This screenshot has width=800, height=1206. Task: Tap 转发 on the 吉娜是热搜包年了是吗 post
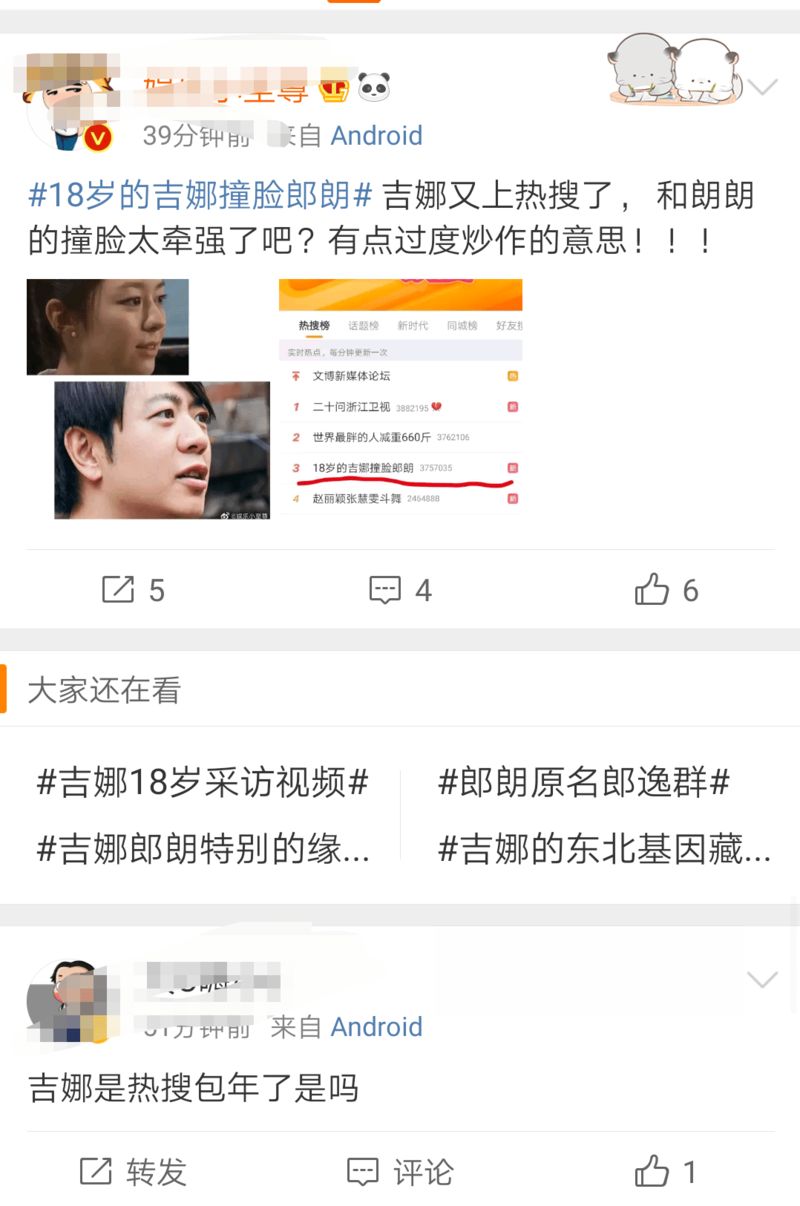click(x=133, y=1171)
